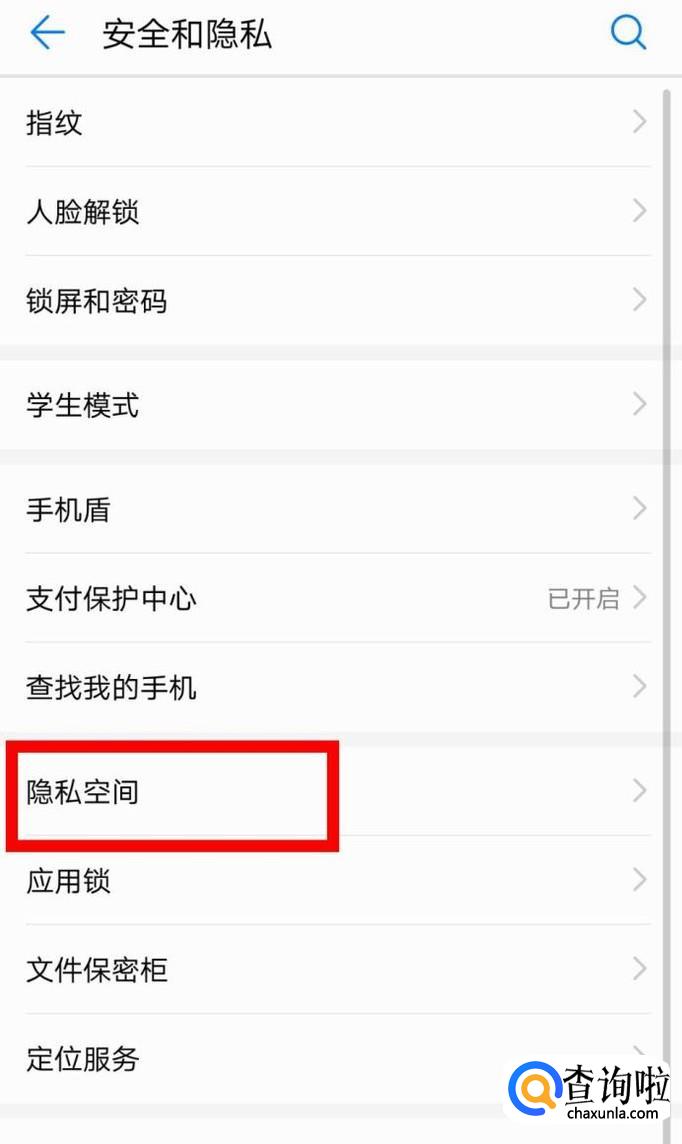Open 查找我的手机
682x1144 pixels.
tap(330, 688)
